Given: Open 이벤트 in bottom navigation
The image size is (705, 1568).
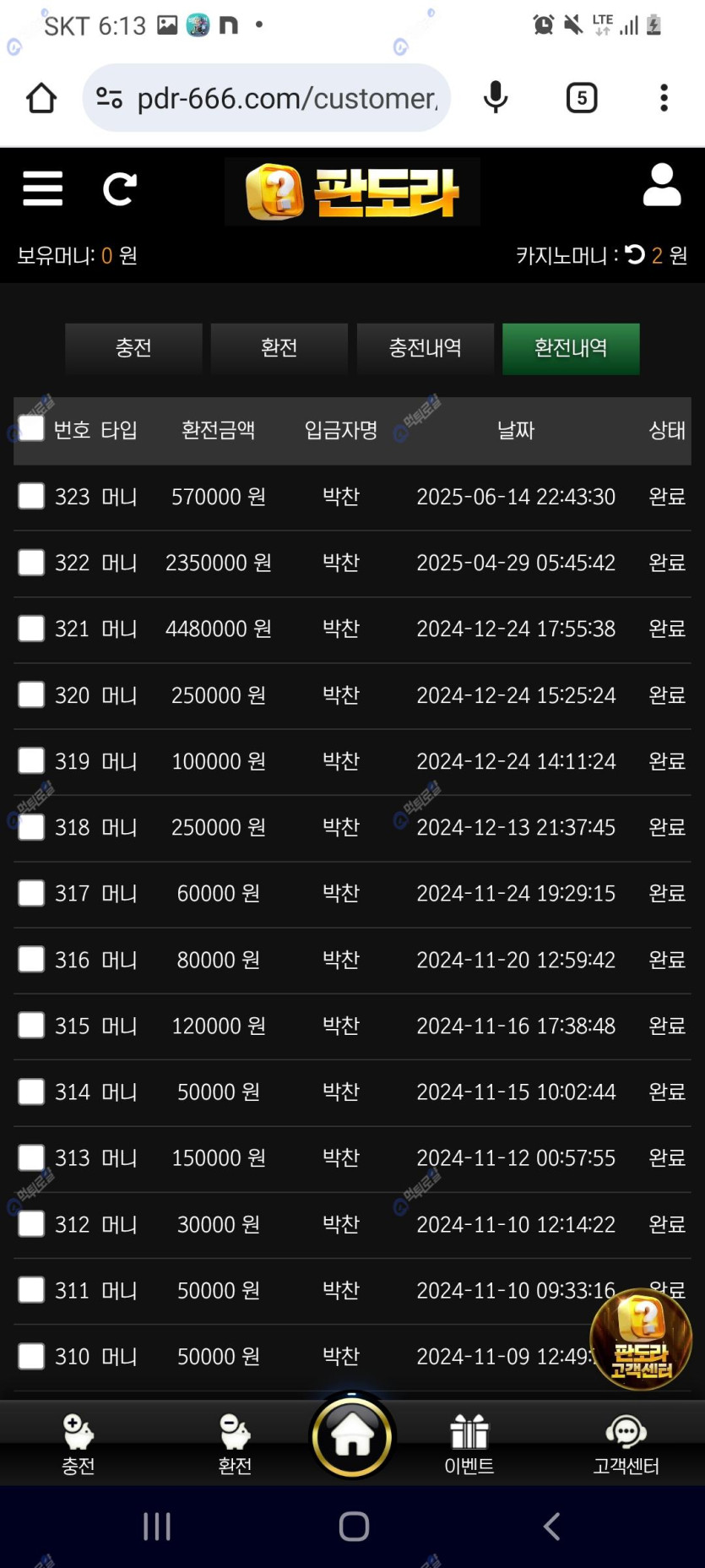Looking at the screenshot, I should click(x=469, y=1445).
